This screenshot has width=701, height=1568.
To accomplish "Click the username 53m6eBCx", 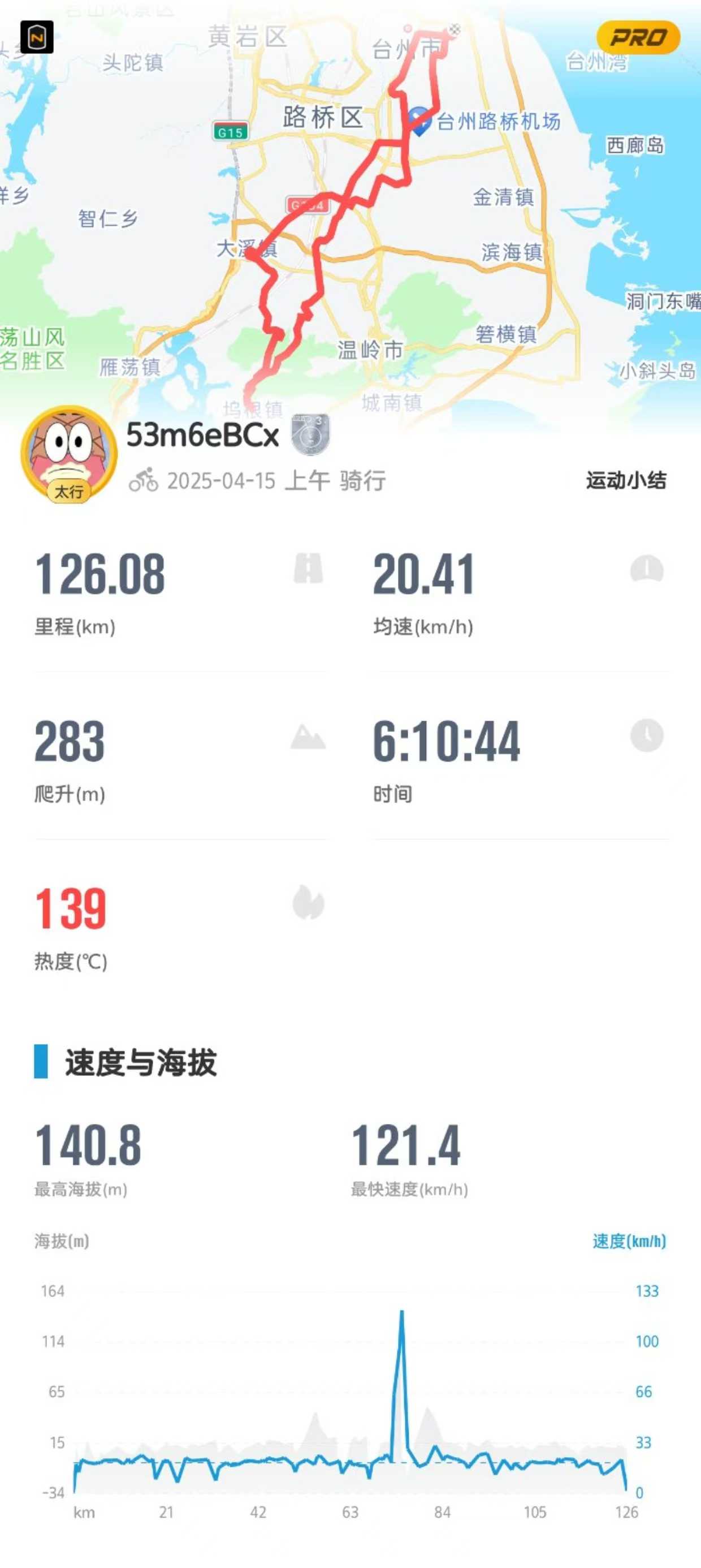I will pos(204,434).
